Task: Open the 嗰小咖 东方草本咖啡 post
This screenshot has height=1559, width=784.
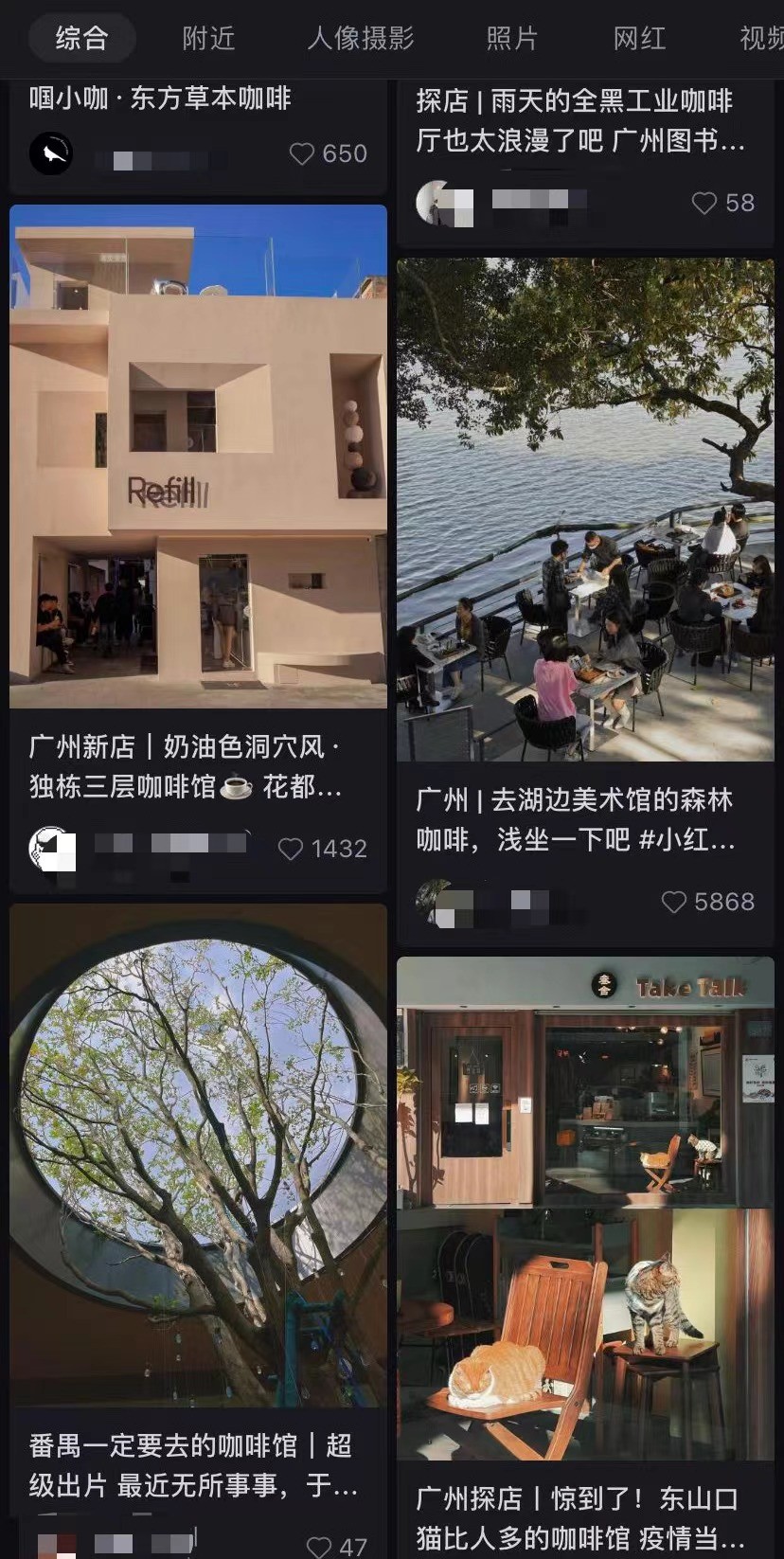Action: click(x=161, y=99)
